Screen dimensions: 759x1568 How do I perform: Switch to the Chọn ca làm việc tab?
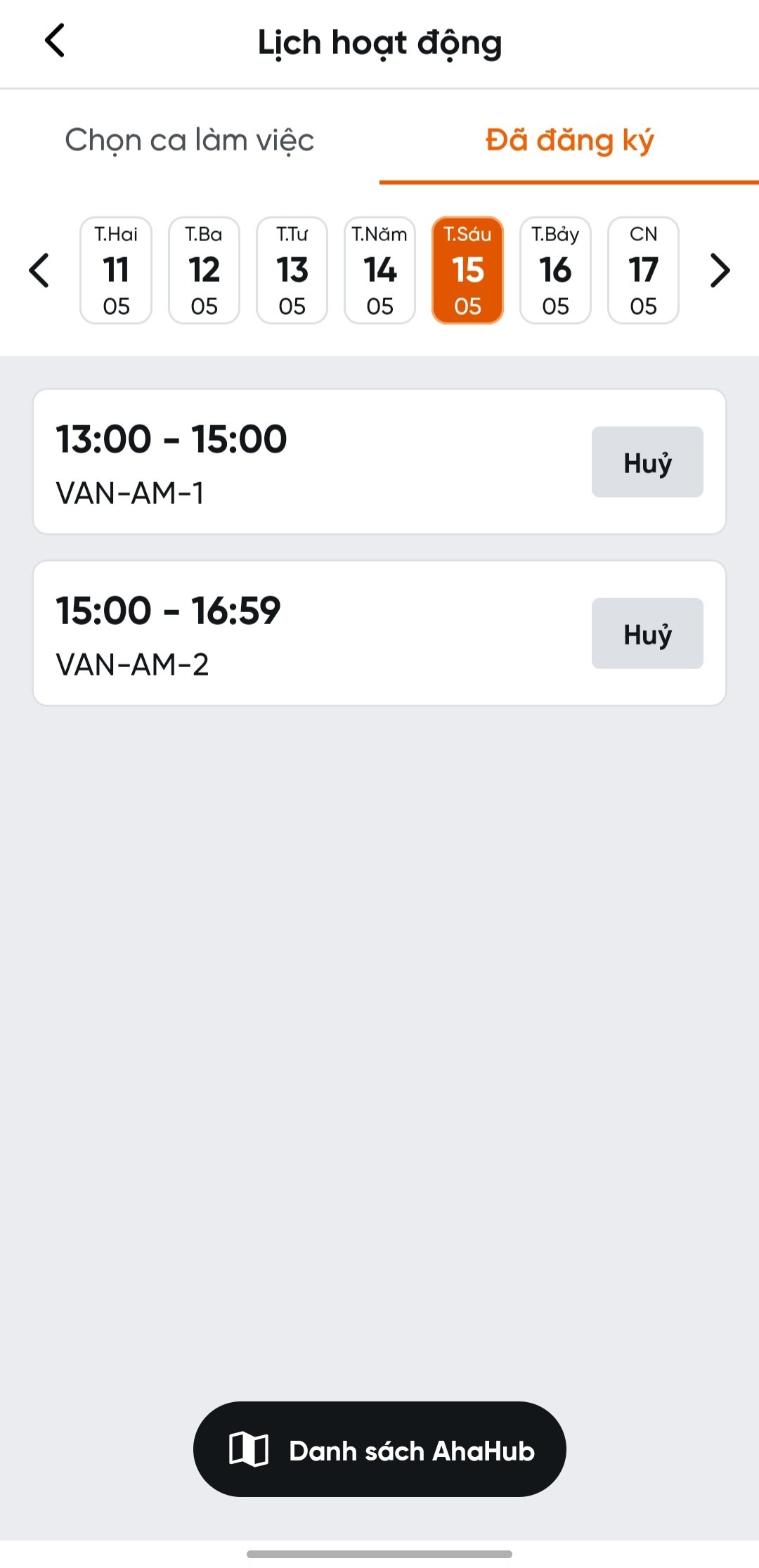(x=190, y=139)
